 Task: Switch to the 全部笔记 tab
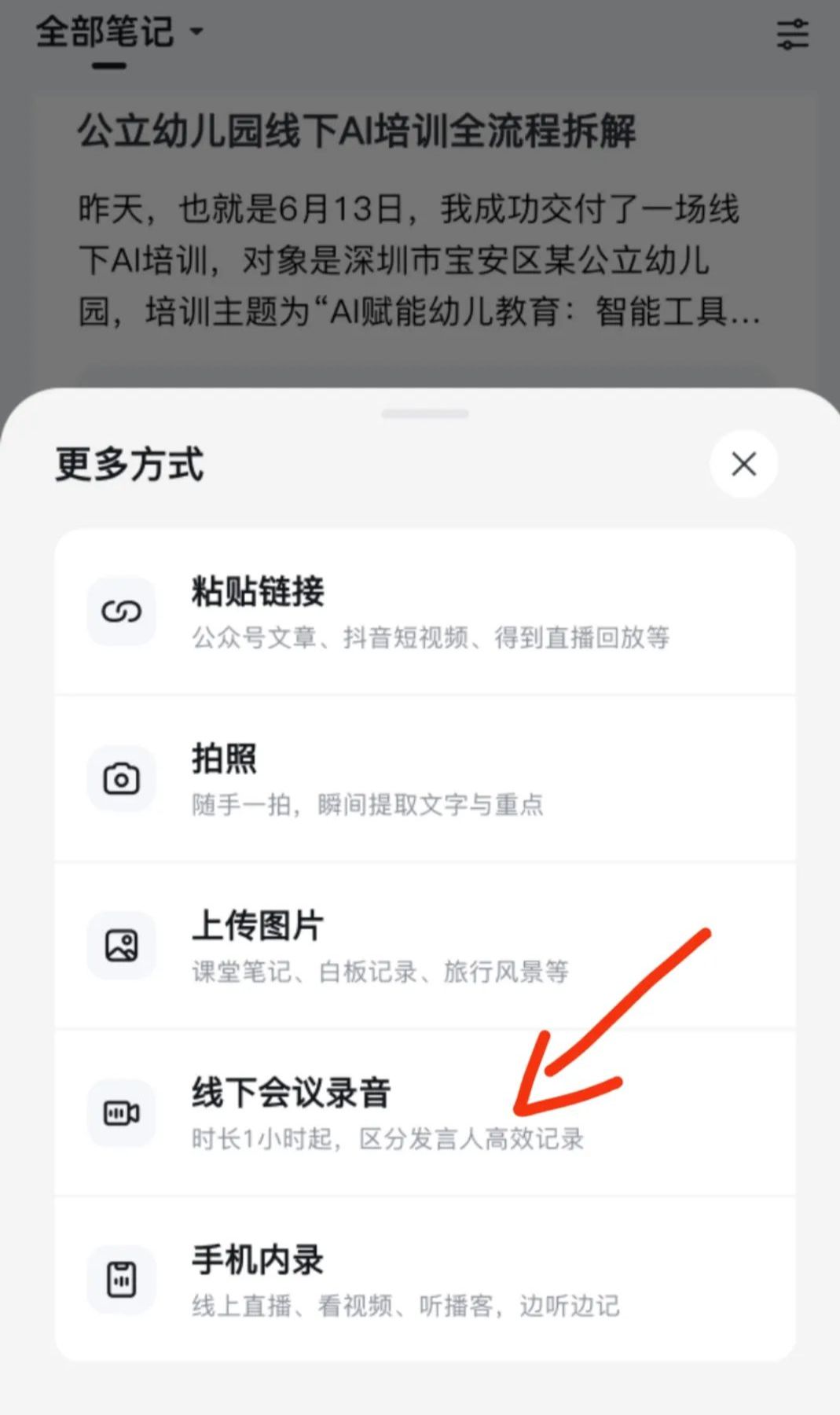tap(106, 33)
